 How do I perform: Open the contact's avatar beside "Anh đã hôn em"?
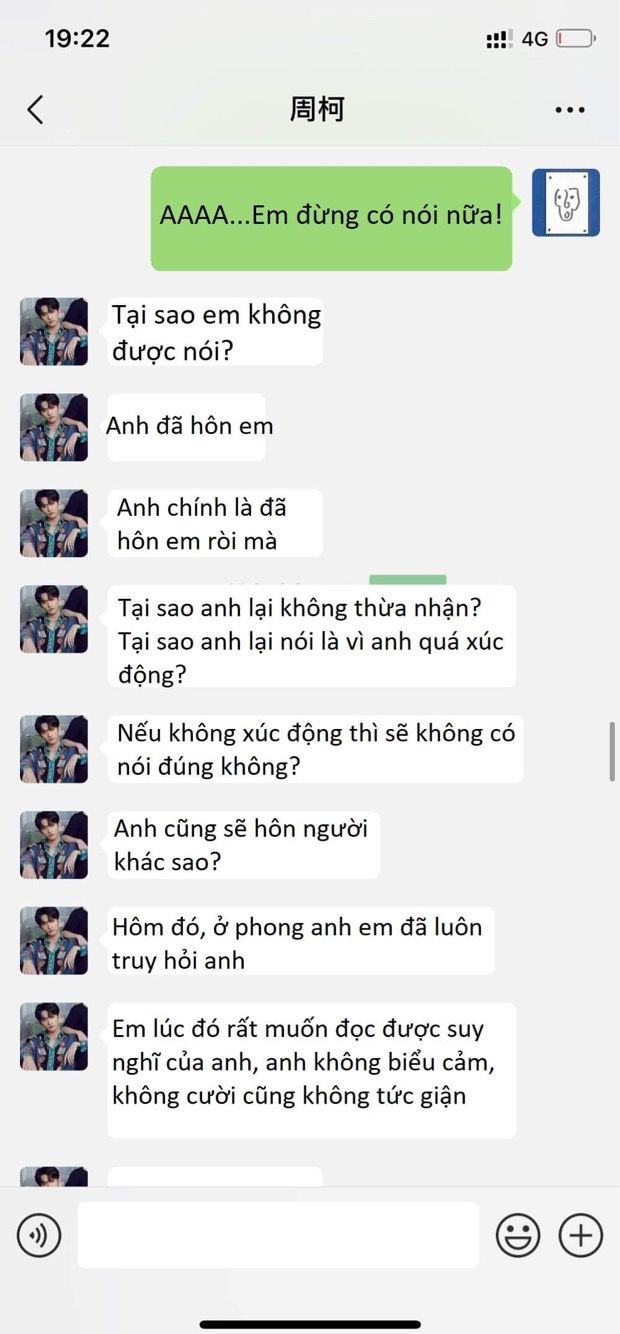(x=54, y=427)
